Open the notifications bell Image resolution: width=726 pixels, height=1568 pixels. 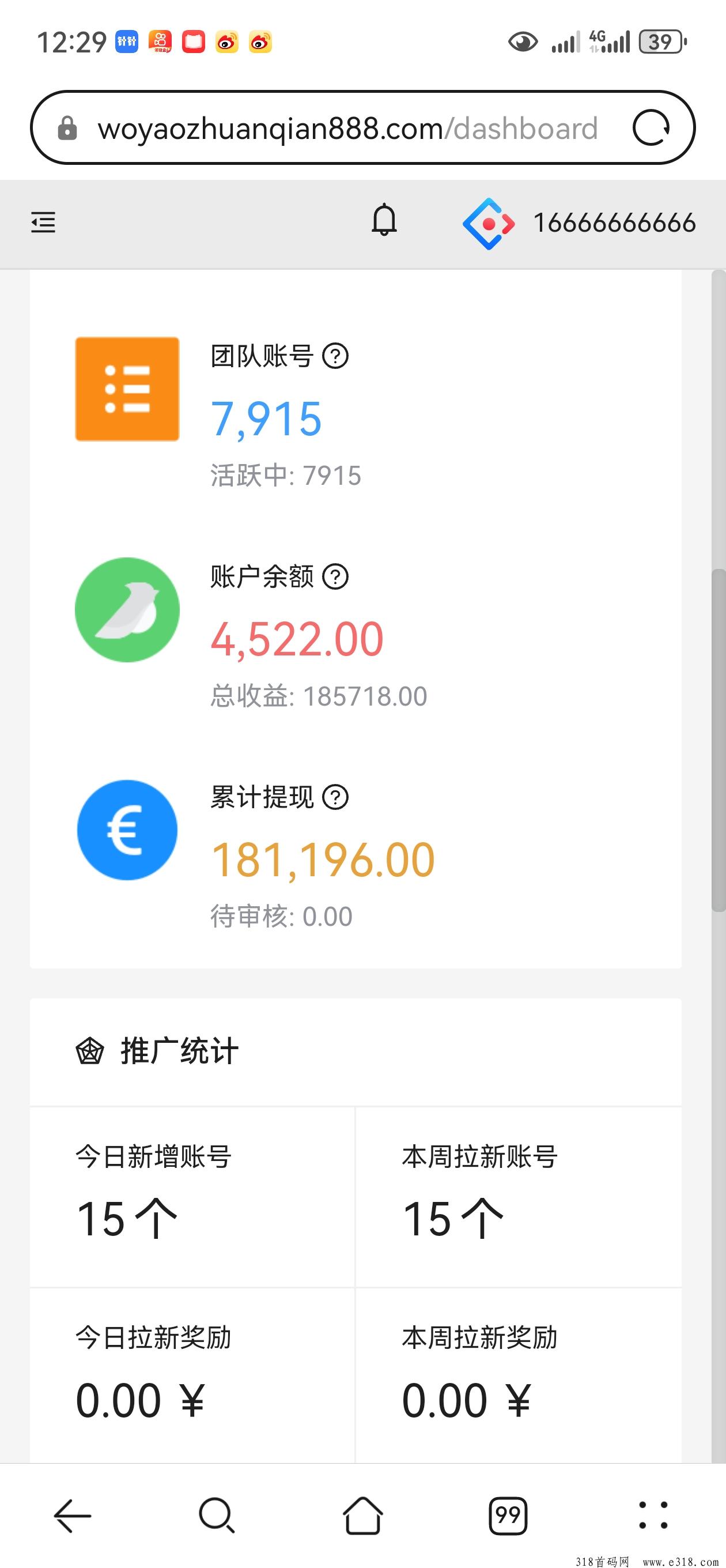point(384,221)
